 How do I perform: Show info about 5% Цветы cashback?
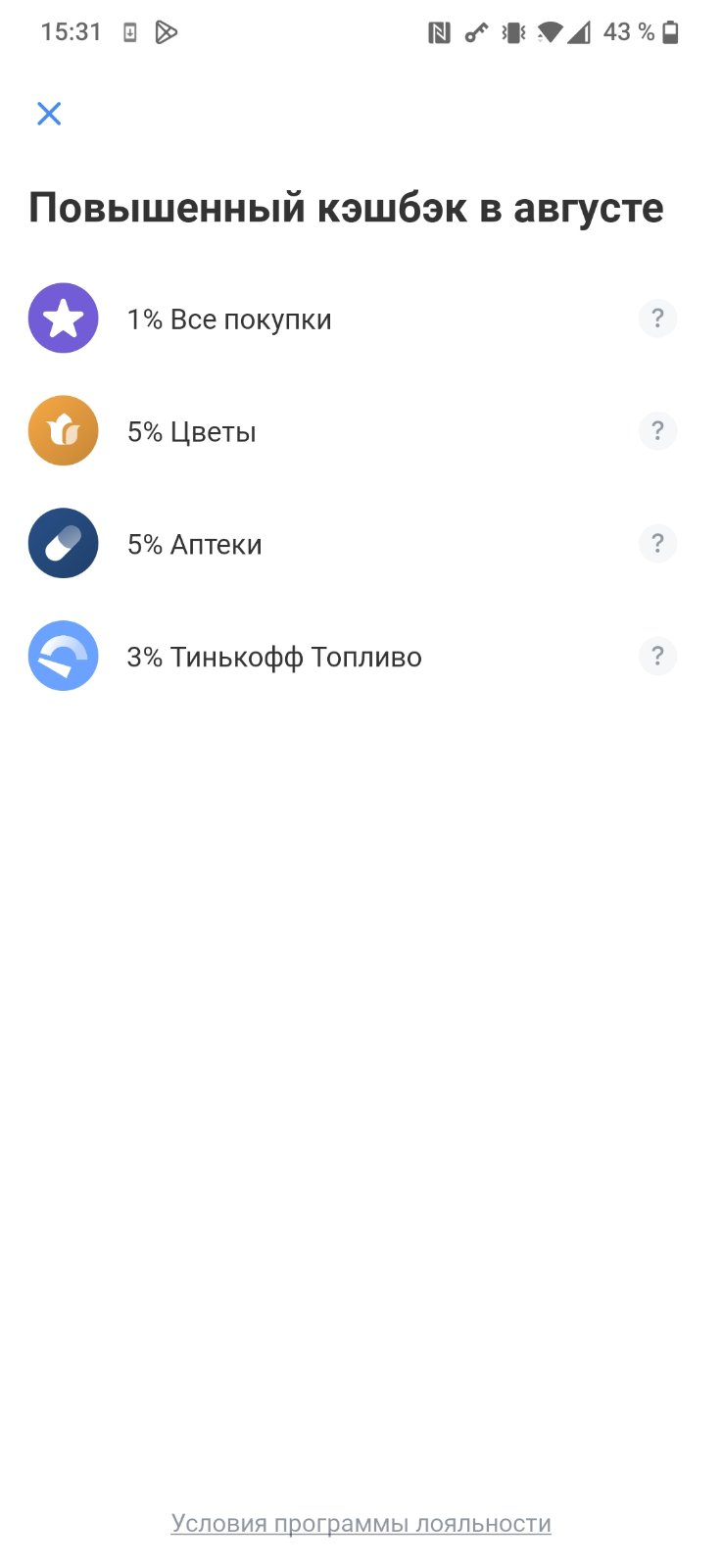657,431
